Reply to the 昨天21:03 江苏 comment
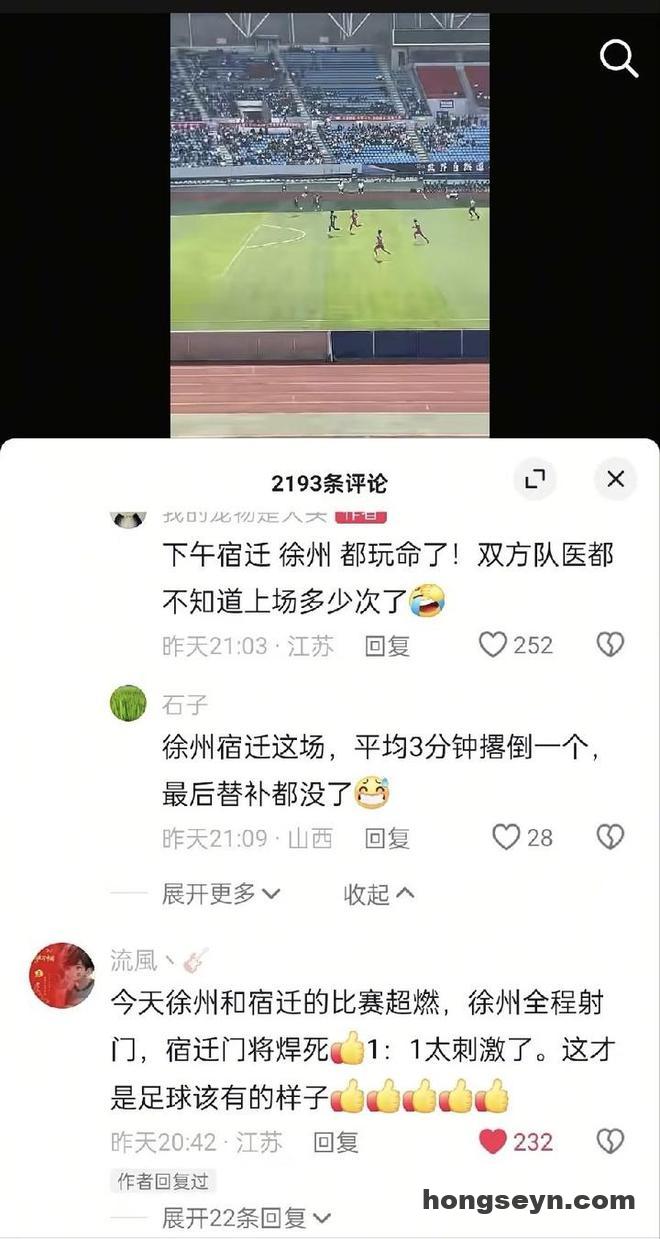This screenshot has width=660, height=1239. point(388,646)
